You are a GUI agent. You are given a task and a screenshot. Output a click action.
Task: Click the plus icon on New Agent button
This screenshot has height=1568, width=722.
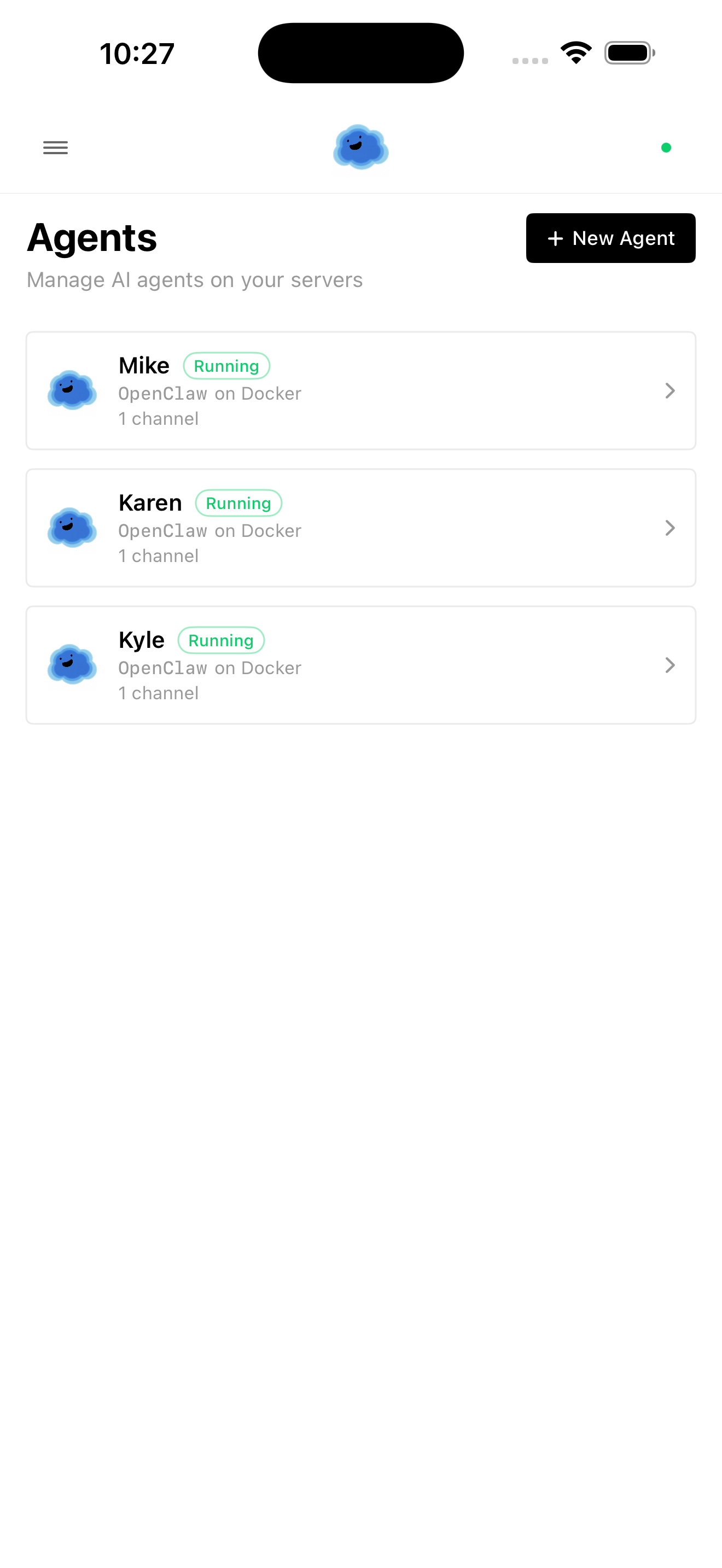tap(555, 238)
